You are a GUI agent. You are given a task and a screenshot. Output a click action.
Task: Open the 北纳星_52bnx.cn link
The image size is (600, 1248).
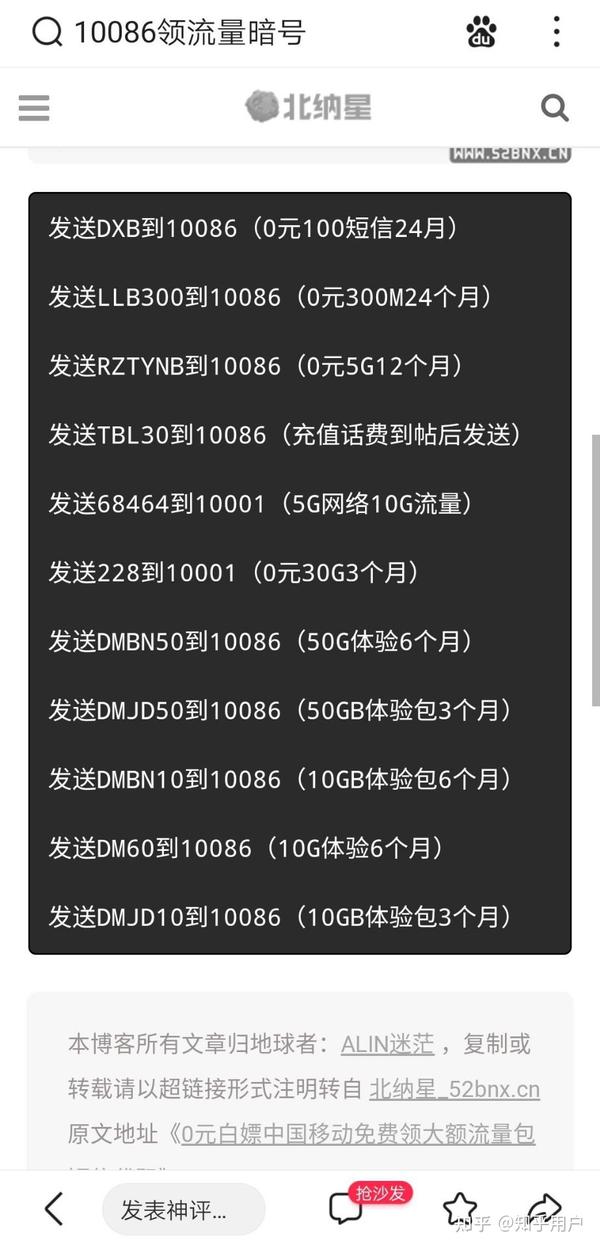tap(455, 1090)
